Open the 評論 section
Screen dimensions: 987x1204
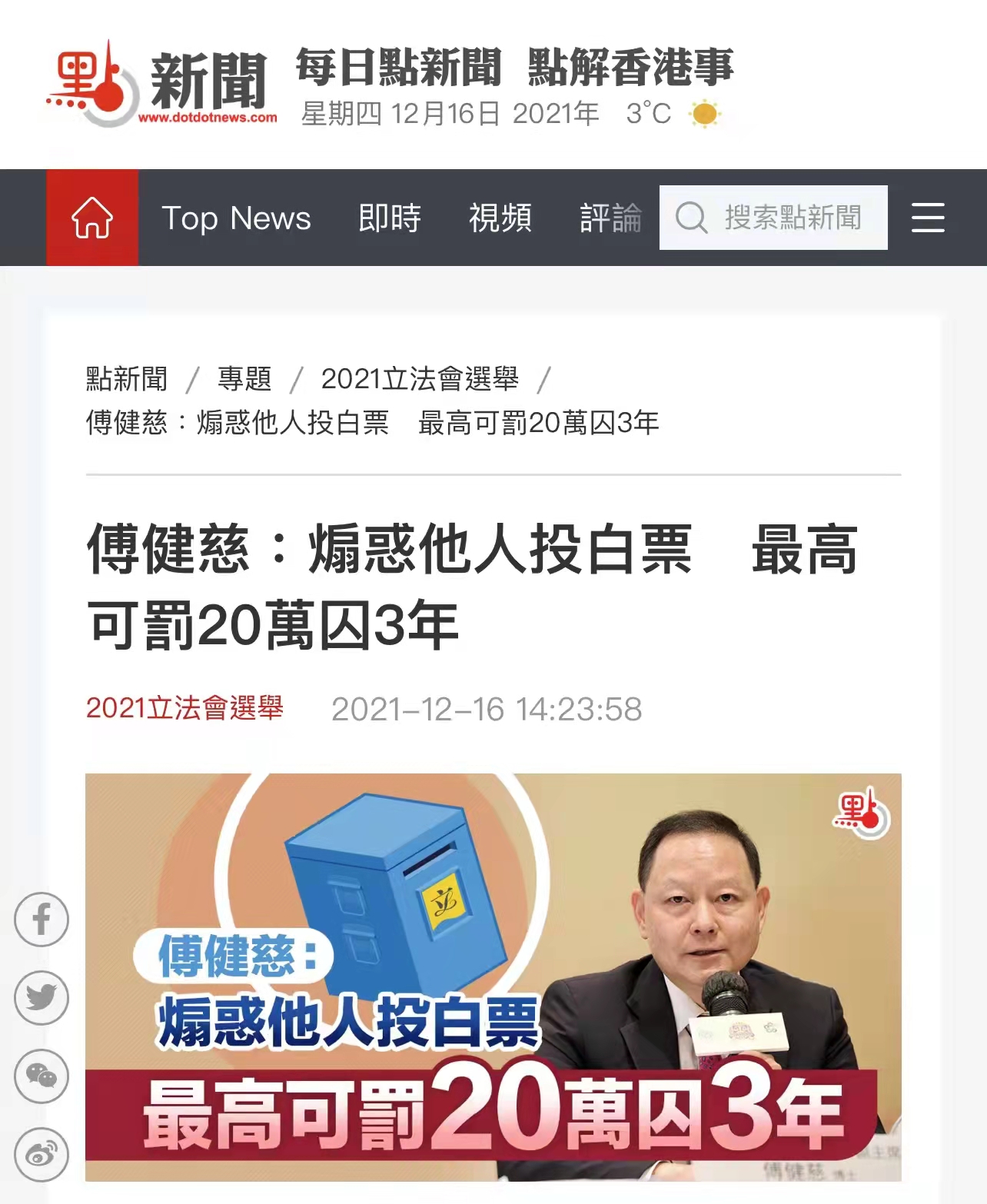[x=610, y=218]
